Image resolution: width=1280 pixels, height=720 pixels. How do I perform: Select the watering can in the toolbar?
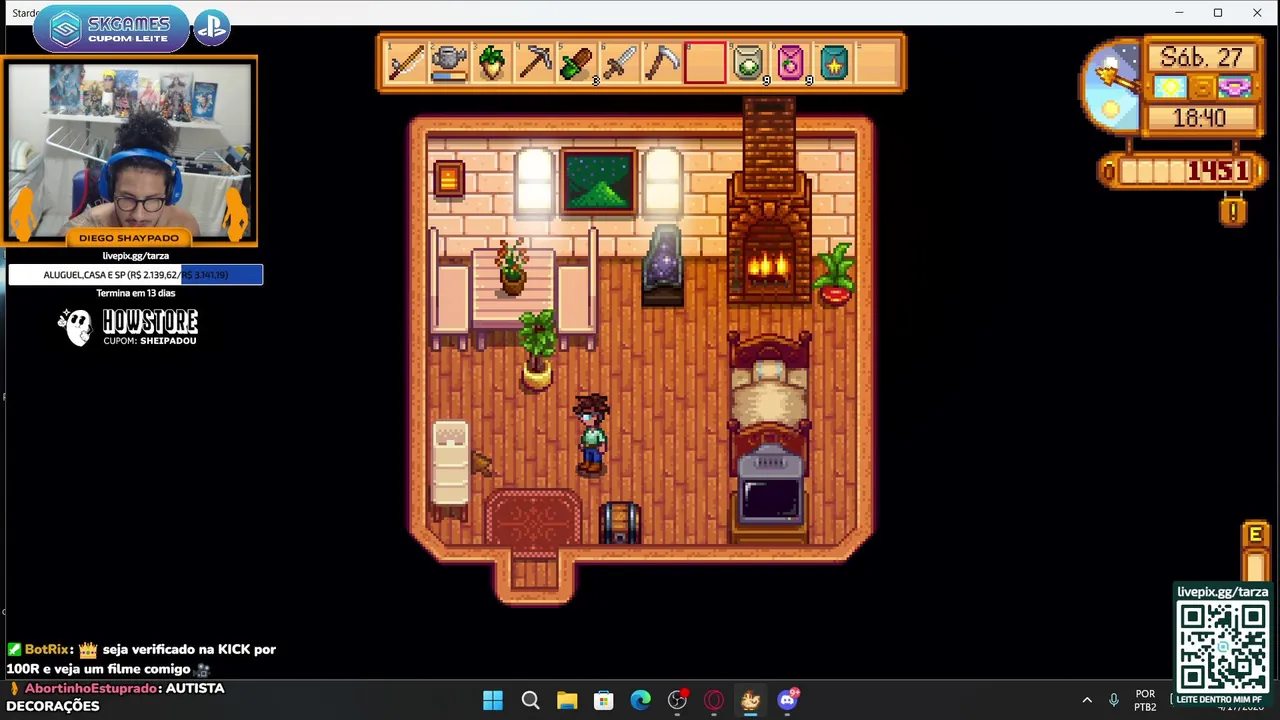point(449,64)
